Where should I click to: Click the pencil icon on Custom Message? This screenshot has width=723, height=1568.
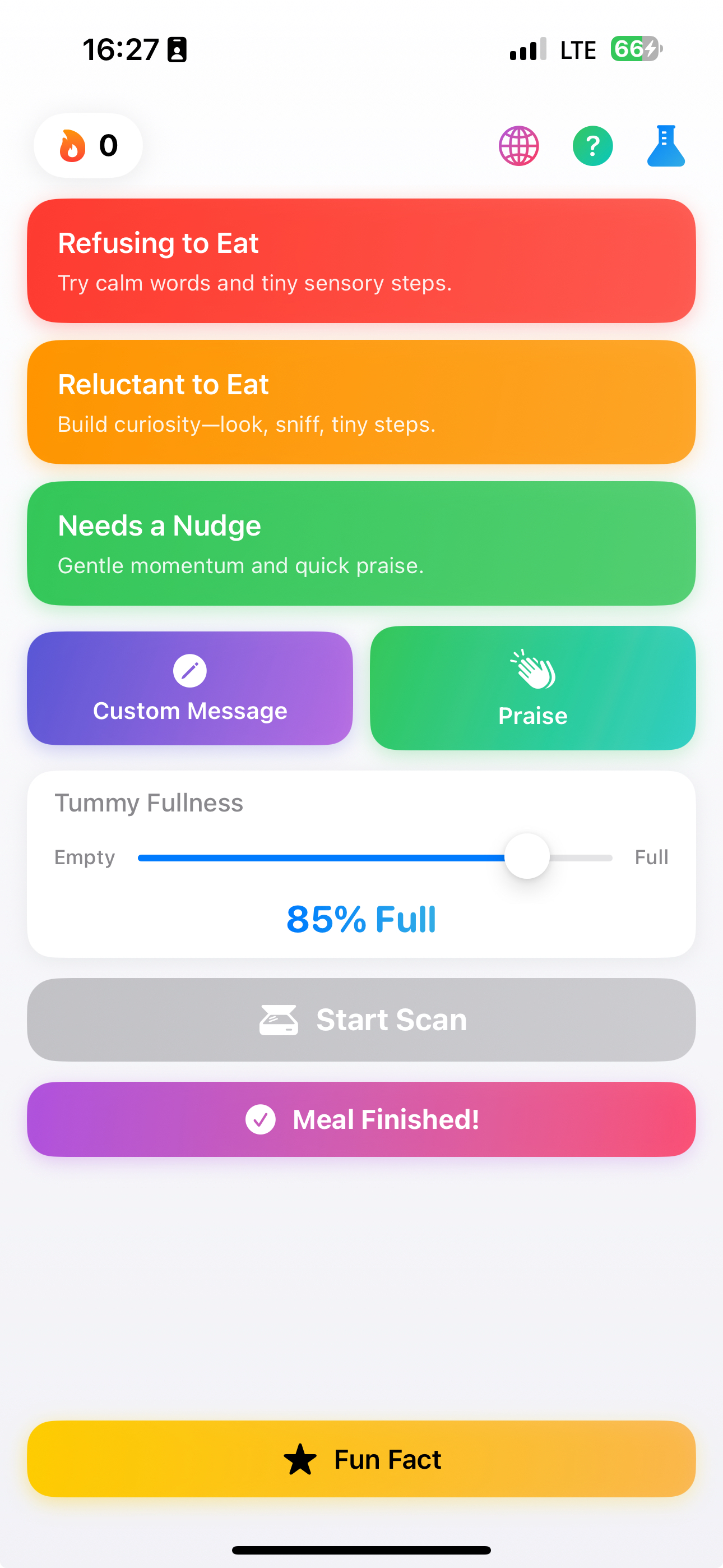[x=191, y=670]
